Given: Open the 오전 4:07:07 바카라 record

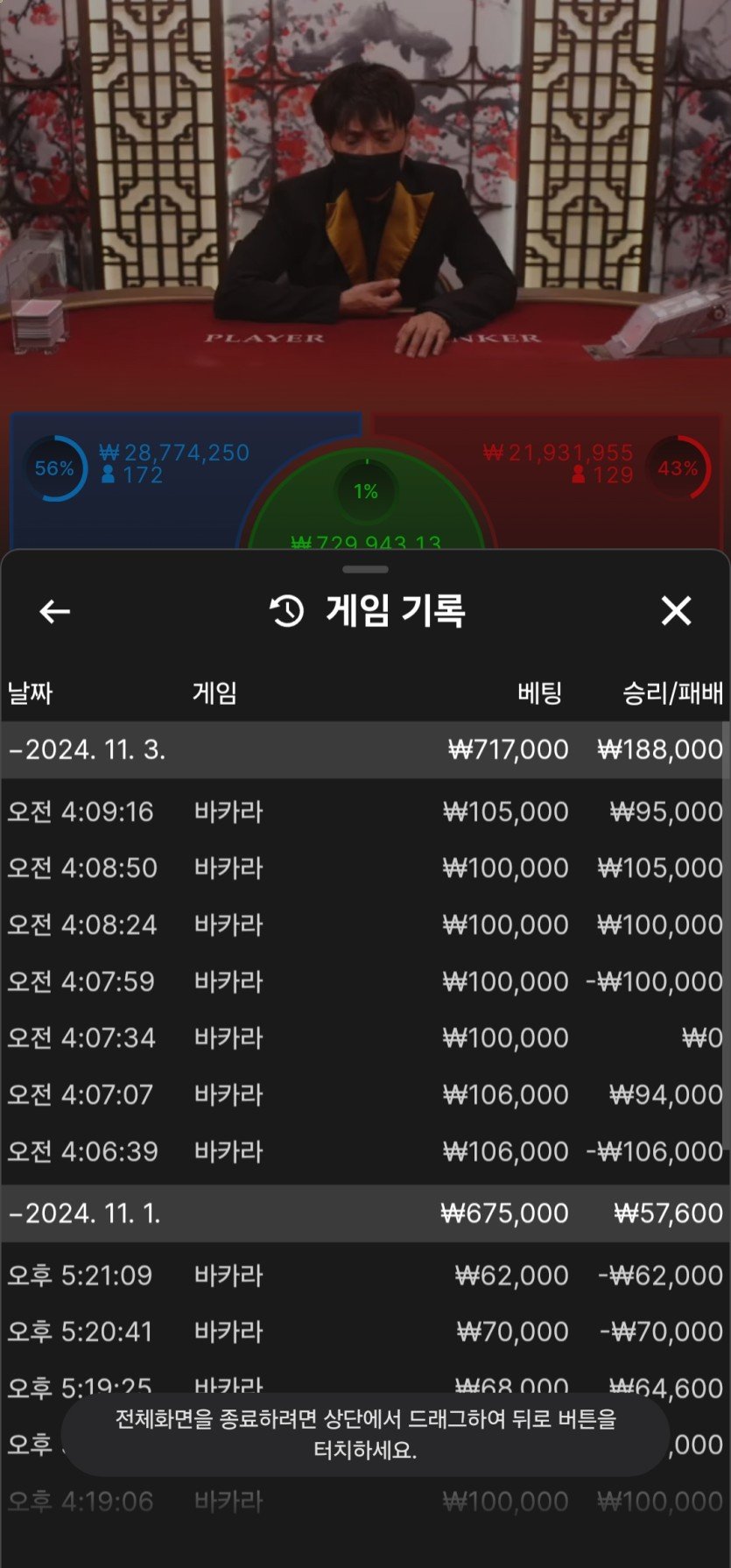Looking at the screenshot, I should pos(364,1094).
